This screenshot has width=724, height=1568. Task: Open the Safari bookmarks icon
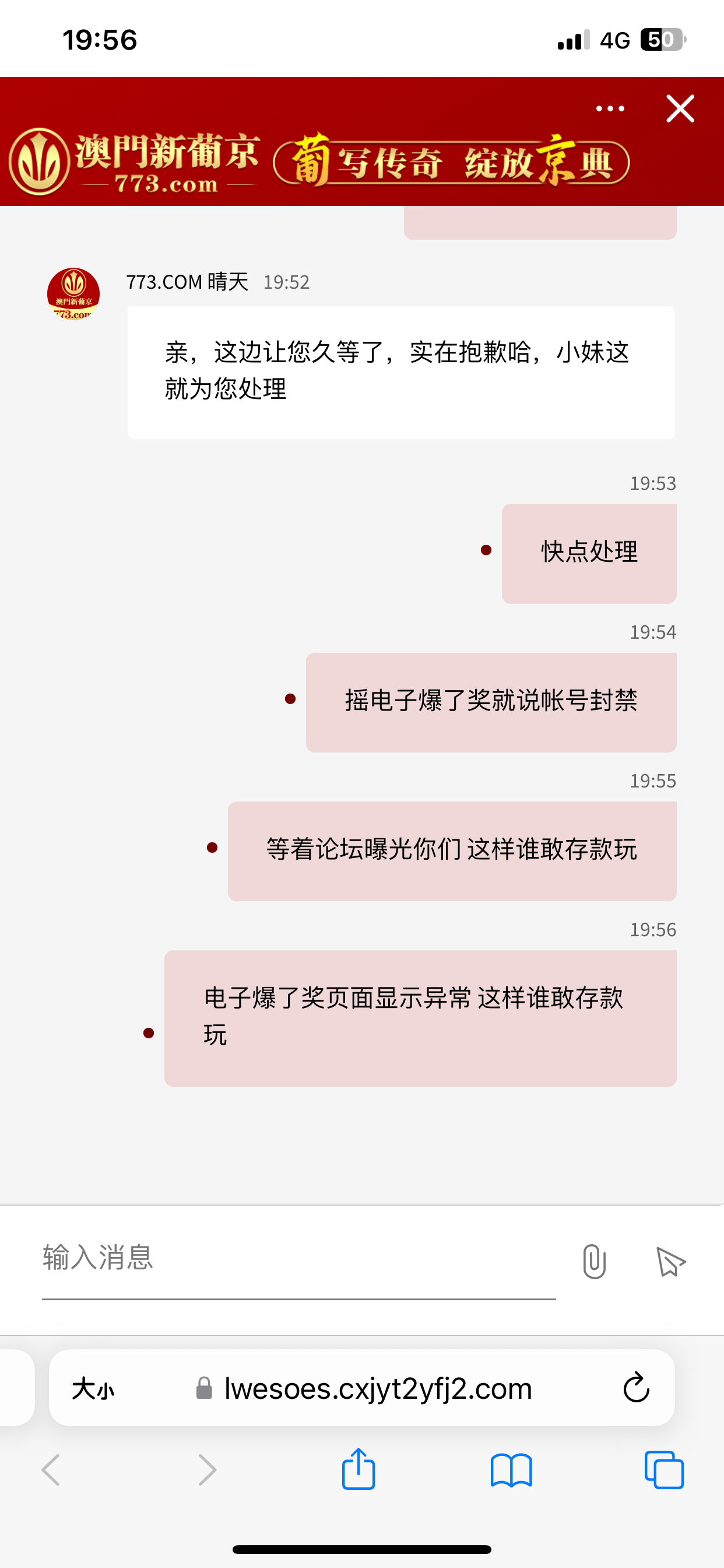click(512, 1470)
